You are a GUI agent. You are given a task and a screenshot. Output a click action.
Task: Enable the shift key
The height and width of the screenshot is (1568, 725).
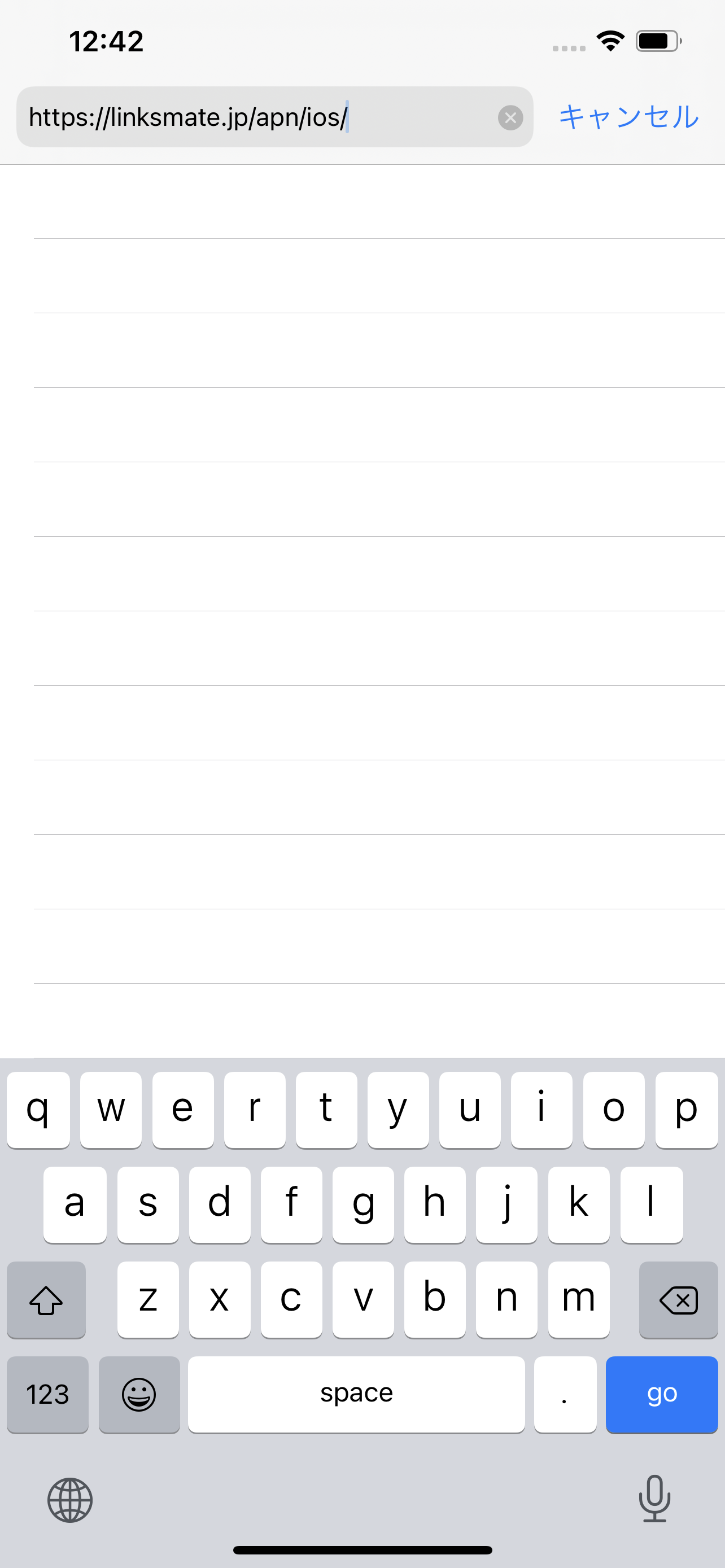click(46, 1300)
